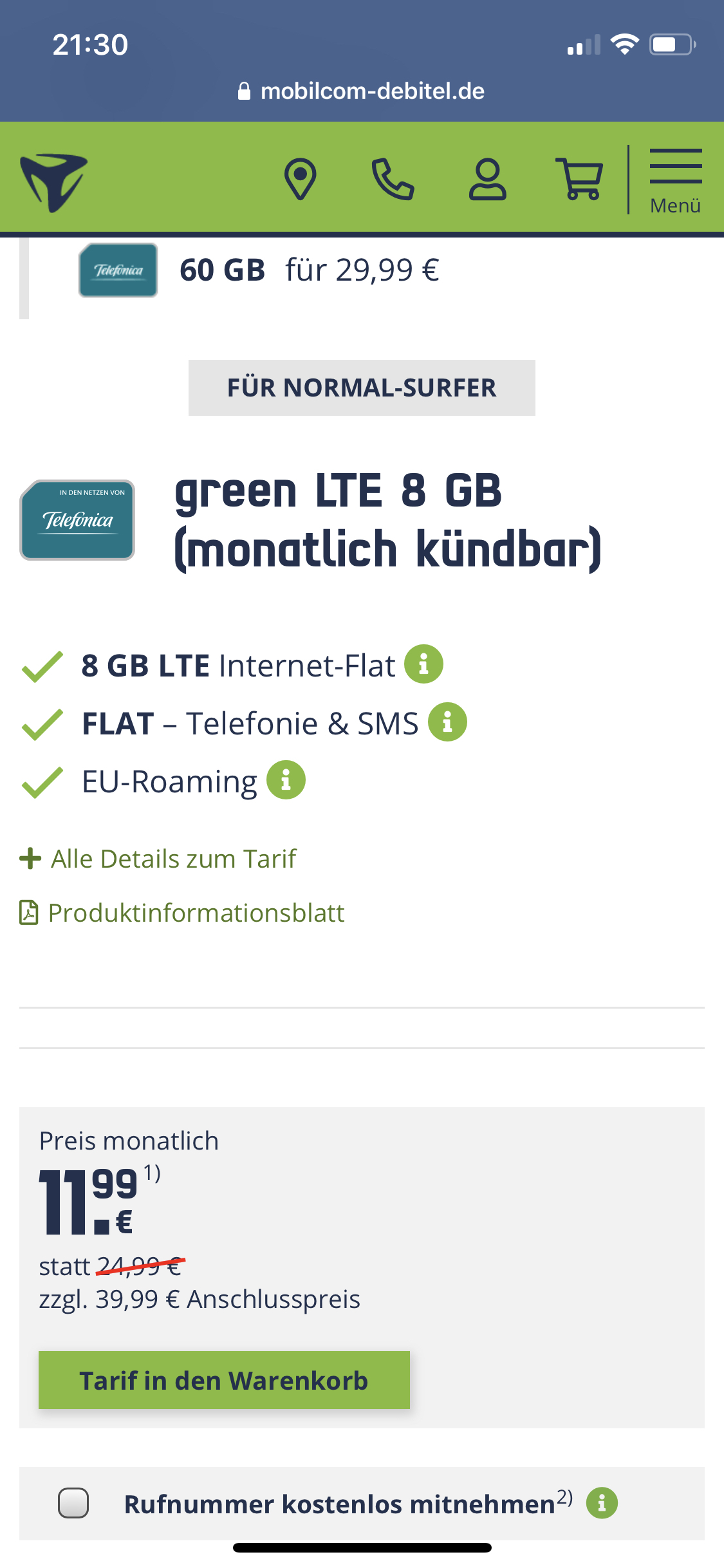Viewport: 724px width, 1568px height.
Task: Open the Menü hamburger menu
Action: point(676,180)
